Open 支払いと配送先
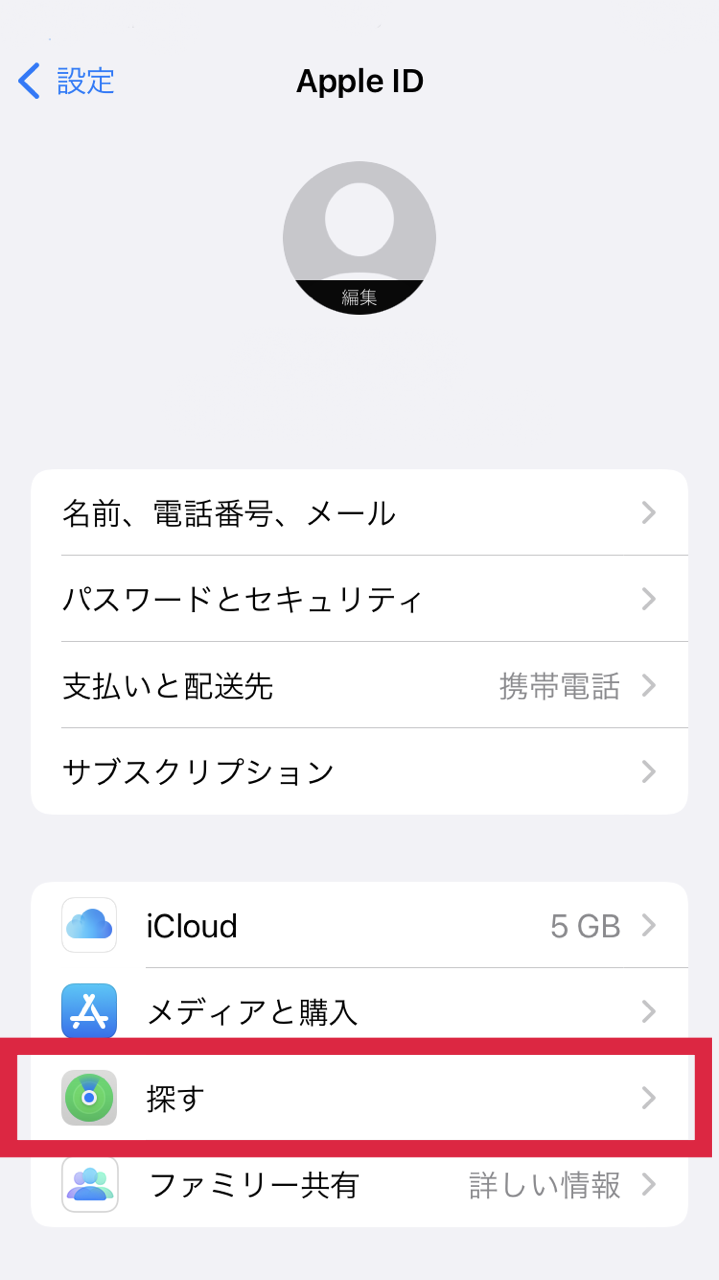This screenshot has height=1280, width=719. 359,685
